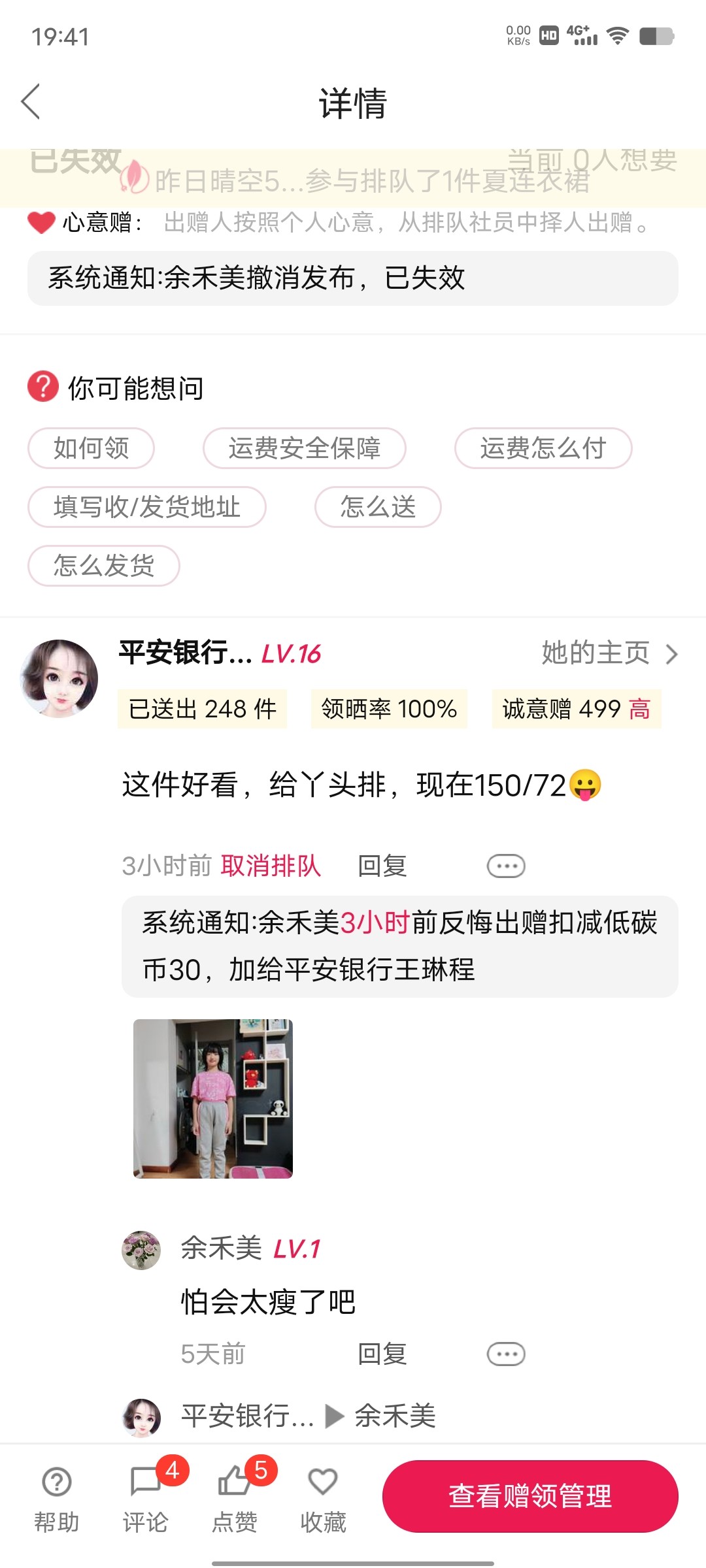View the girl's photo in the comment
706x1568 pixels.
213,1099
